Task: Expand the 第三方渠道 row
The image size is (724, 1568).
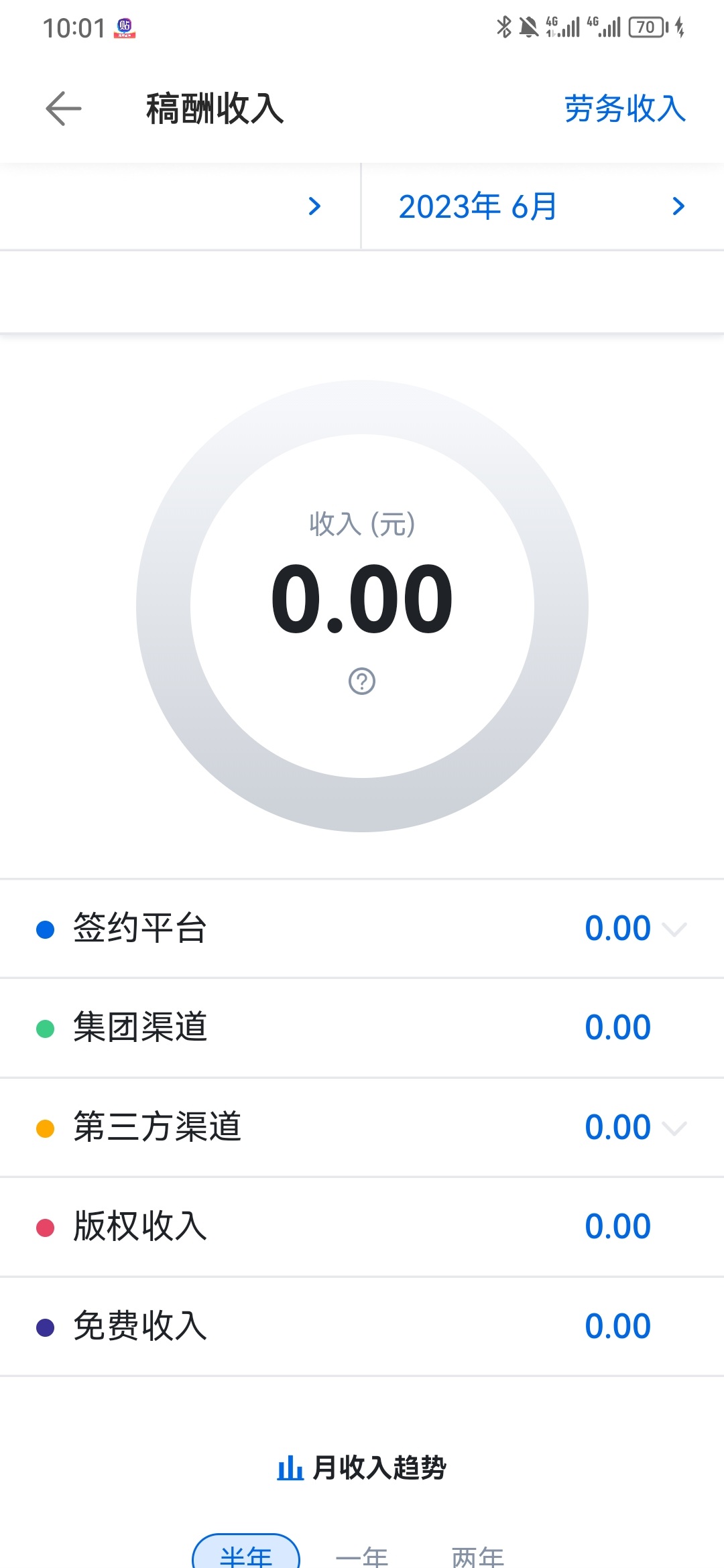Action: [362, 1127]
